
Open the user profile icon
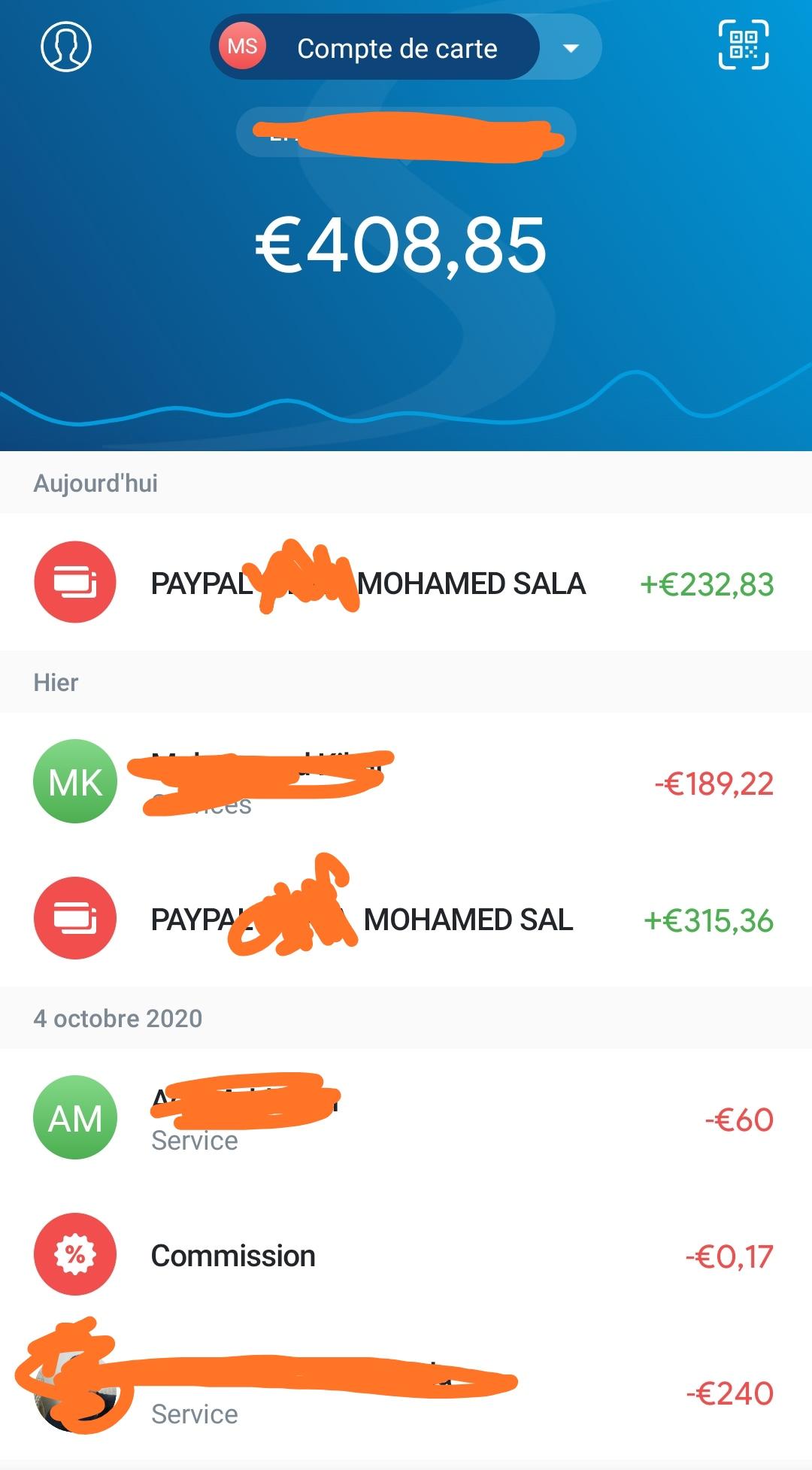65,47
